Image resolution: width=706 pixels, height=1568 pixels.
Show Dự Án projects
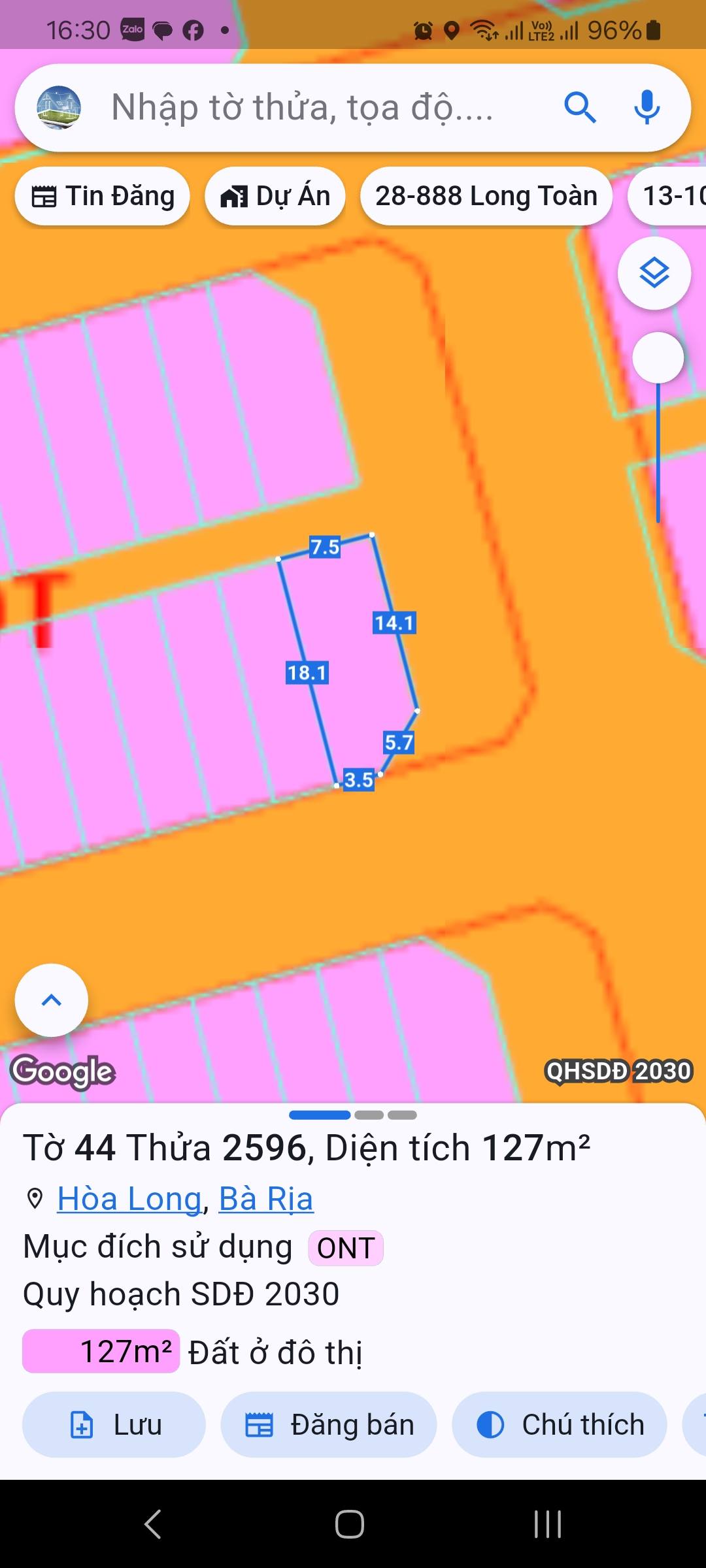click(x=275, y=196)
